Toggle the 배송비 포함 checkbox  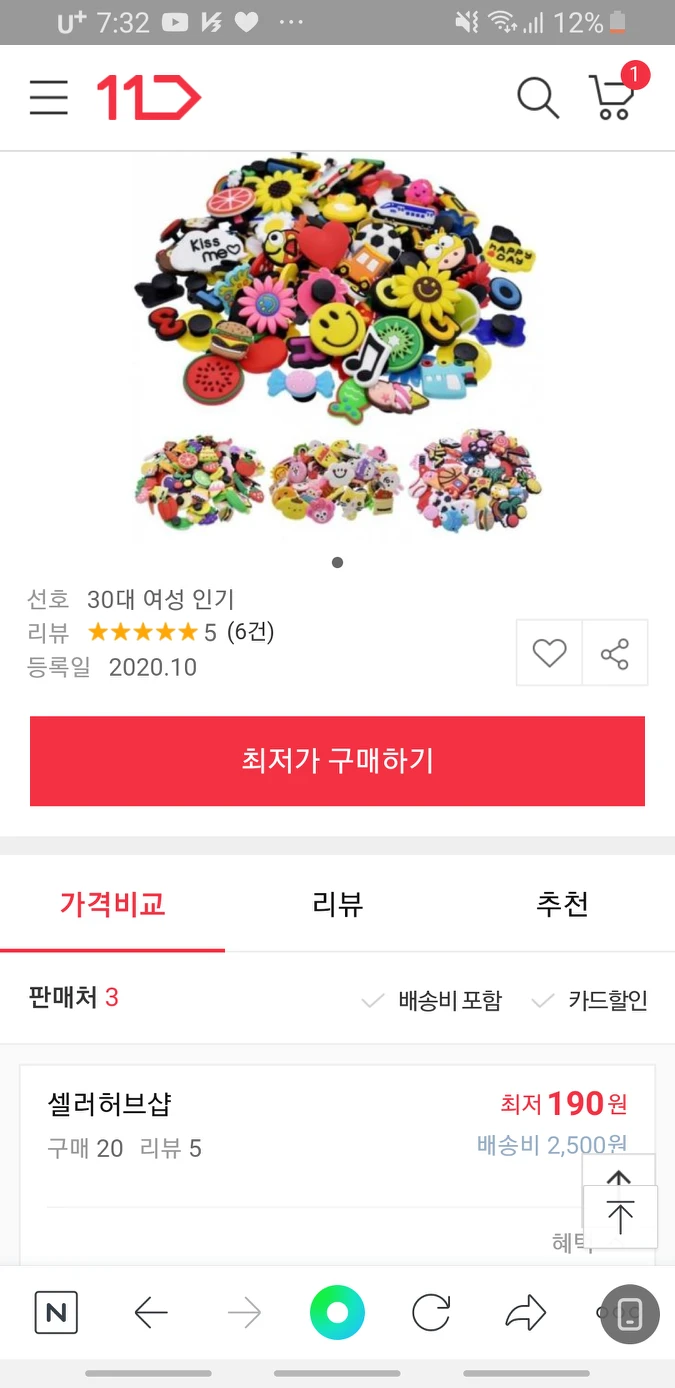click(x=432, y=1000)
